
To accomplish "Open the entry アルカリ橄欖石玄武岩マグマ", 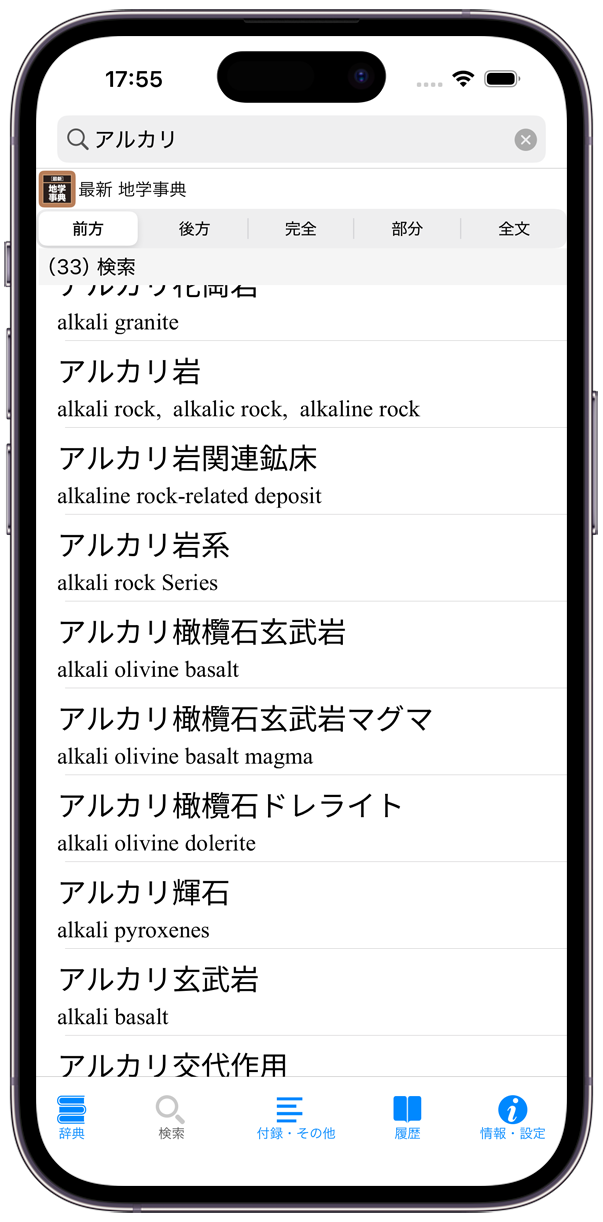I will [x=300, y=734].
